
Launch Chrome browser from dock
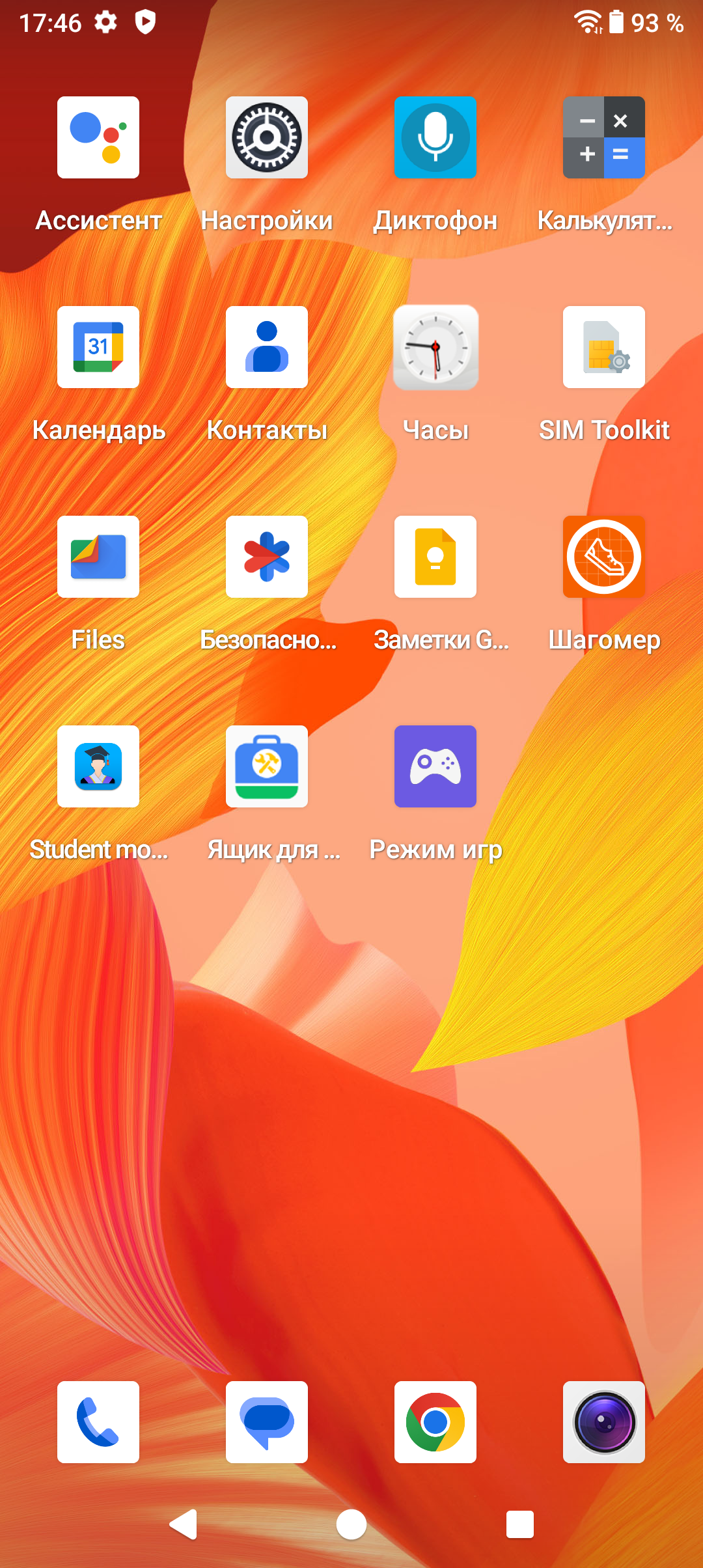435,1422
